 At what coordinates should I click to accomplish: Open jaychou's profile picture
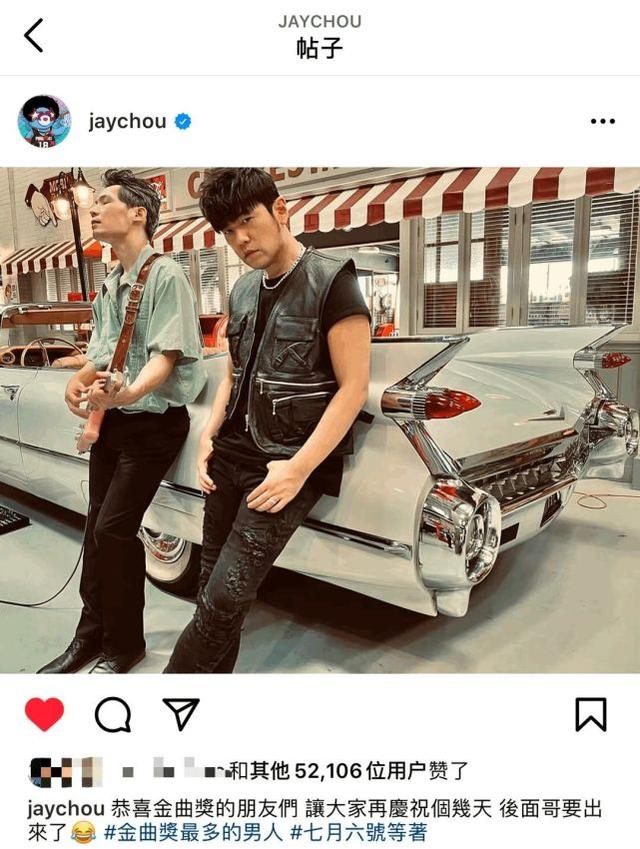pyautogui.click(x=44, y=122)
